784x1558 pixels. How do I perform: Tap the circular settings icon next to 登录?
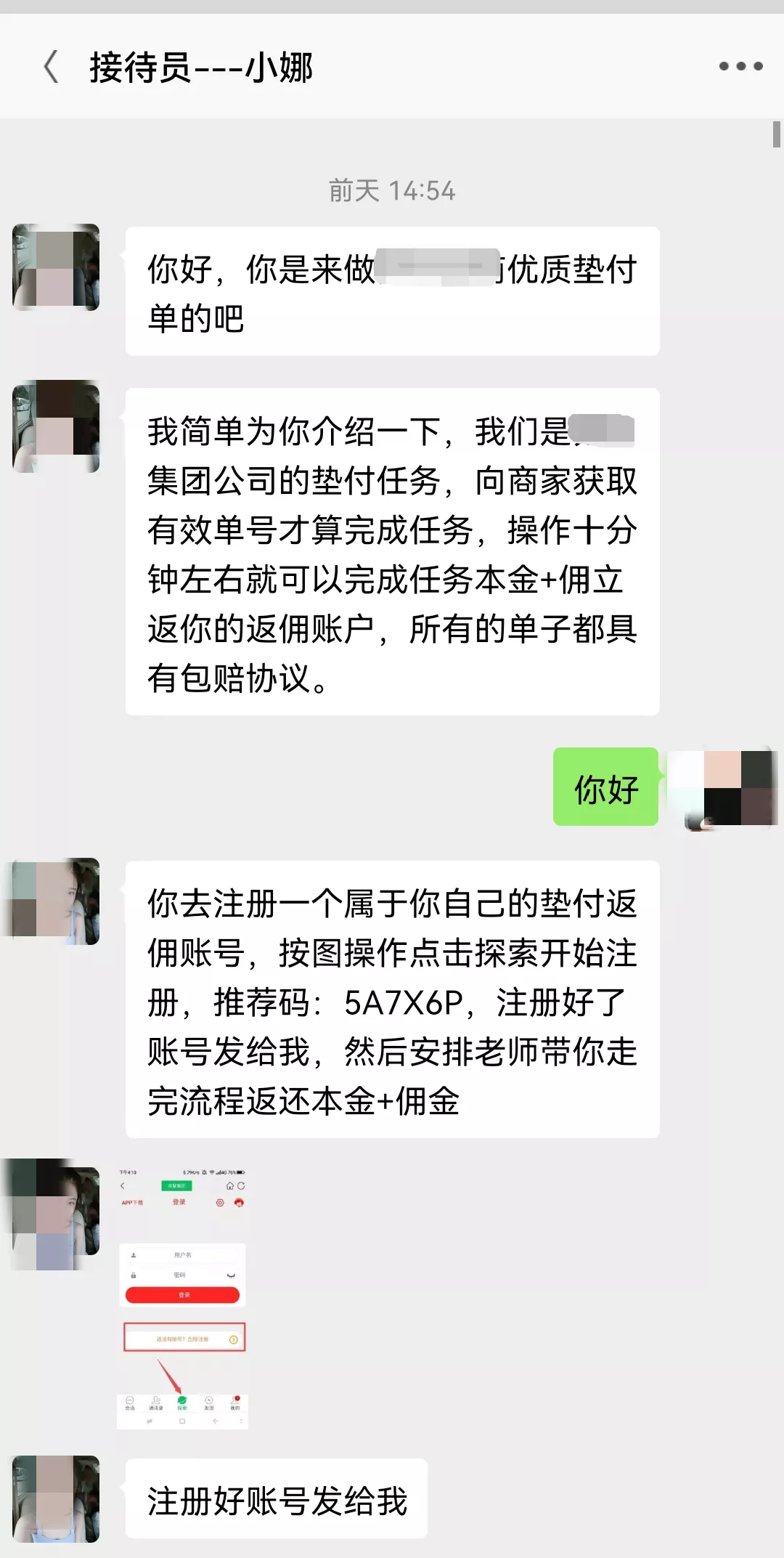click(x=220, y=1203)
